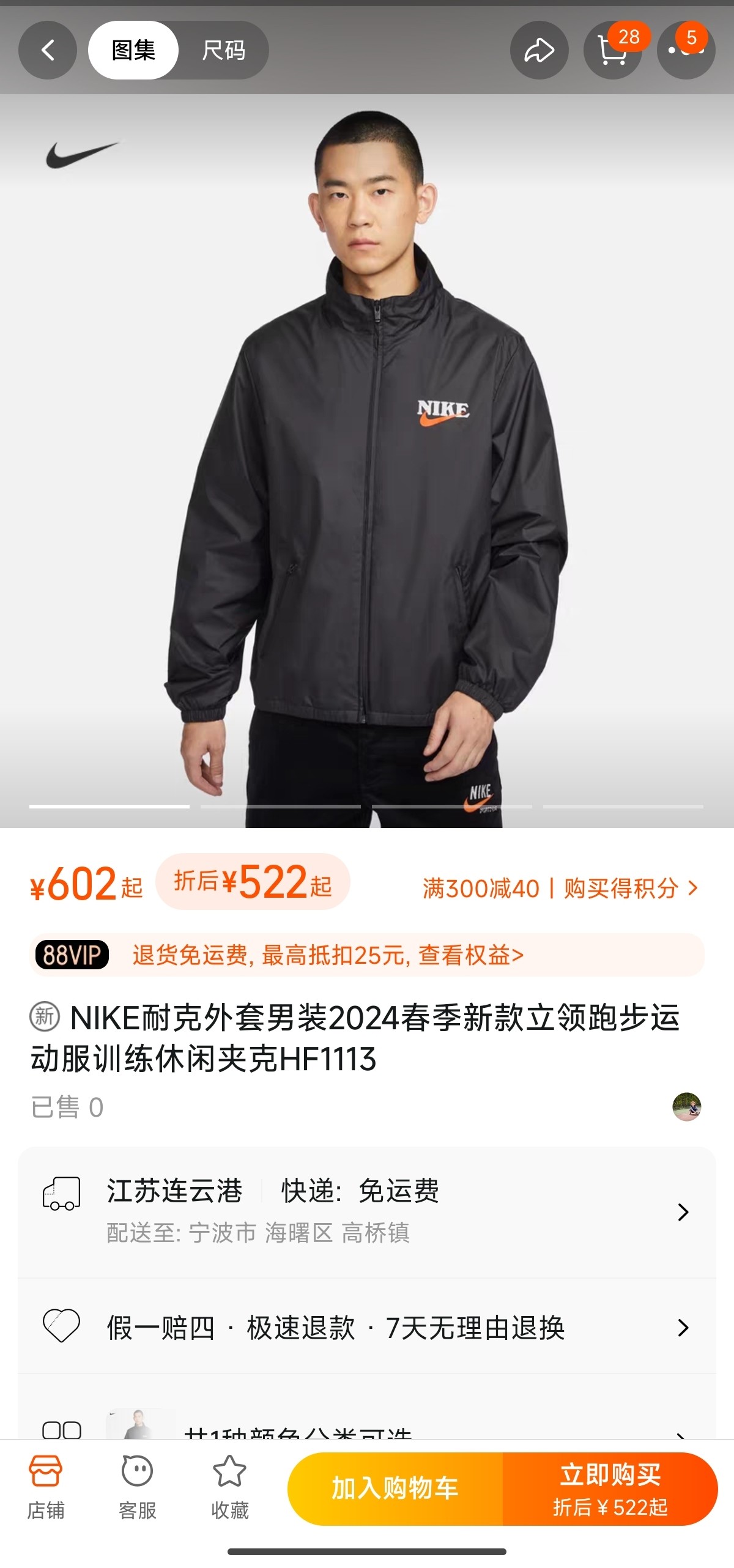The height and width of the screenshot is (1568, 734).
Task: Open the shopping cart with 28 items
Action: (612, 50)
